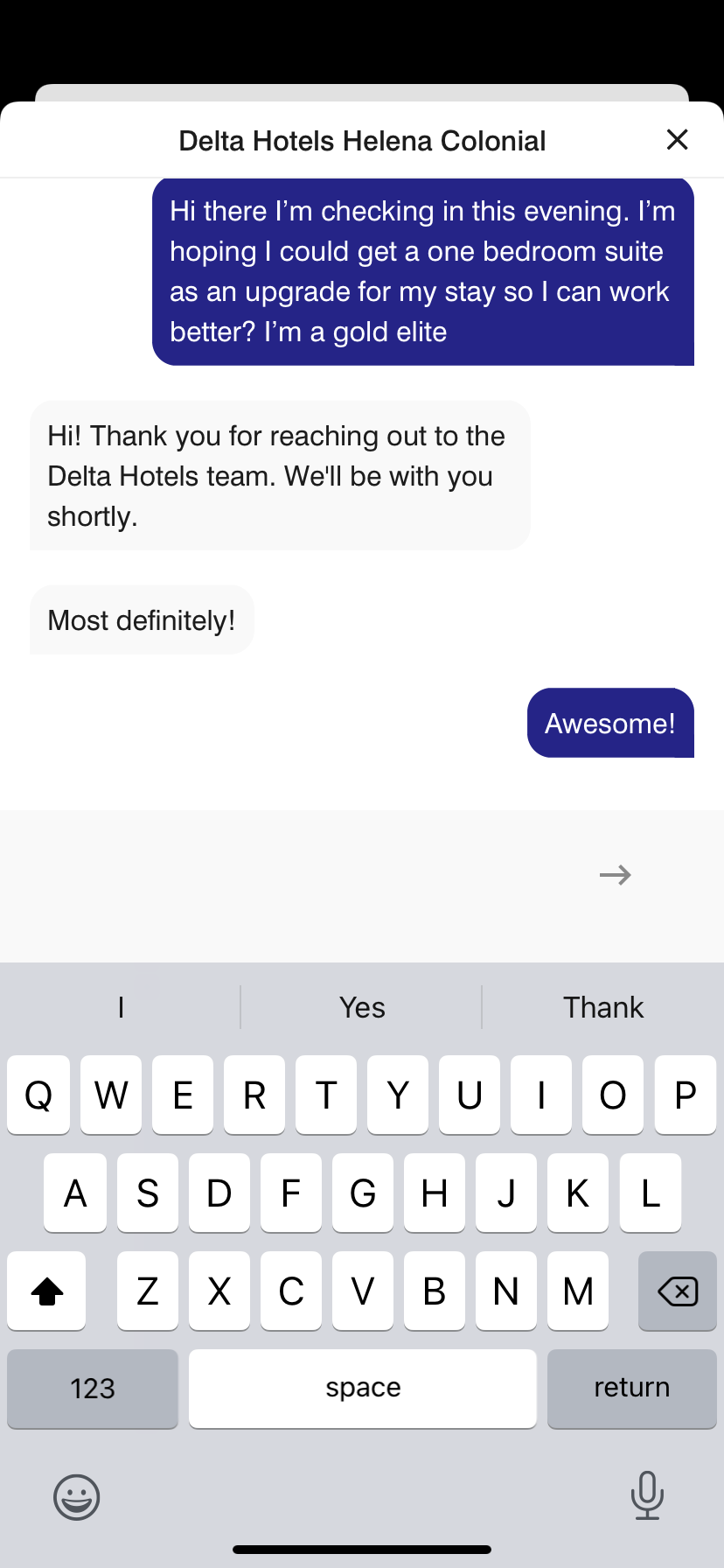Send the message with the arrow icon
The image size is (724, 1568).
coord(616,875)
